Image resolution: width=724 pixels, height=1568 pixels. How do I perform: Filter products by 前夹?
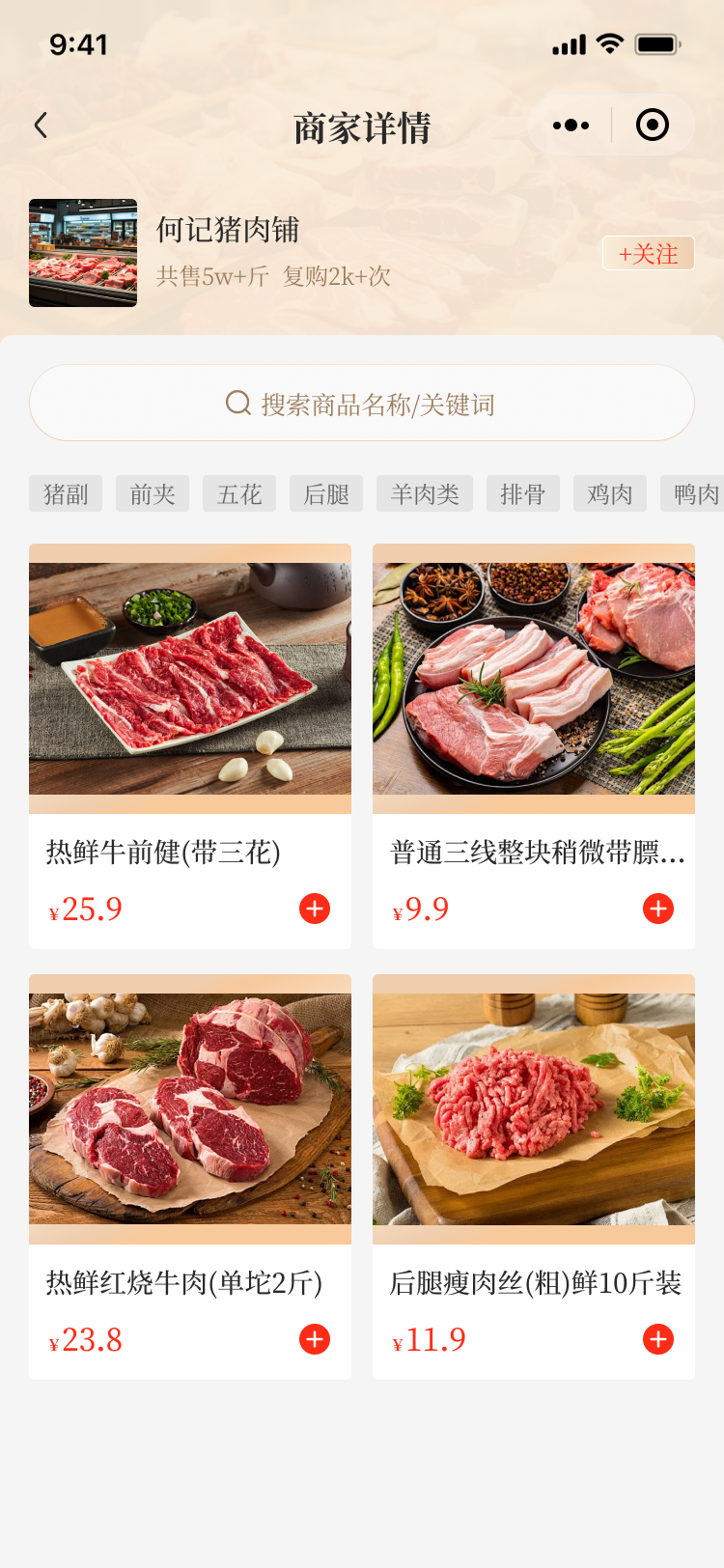[153, 494]
